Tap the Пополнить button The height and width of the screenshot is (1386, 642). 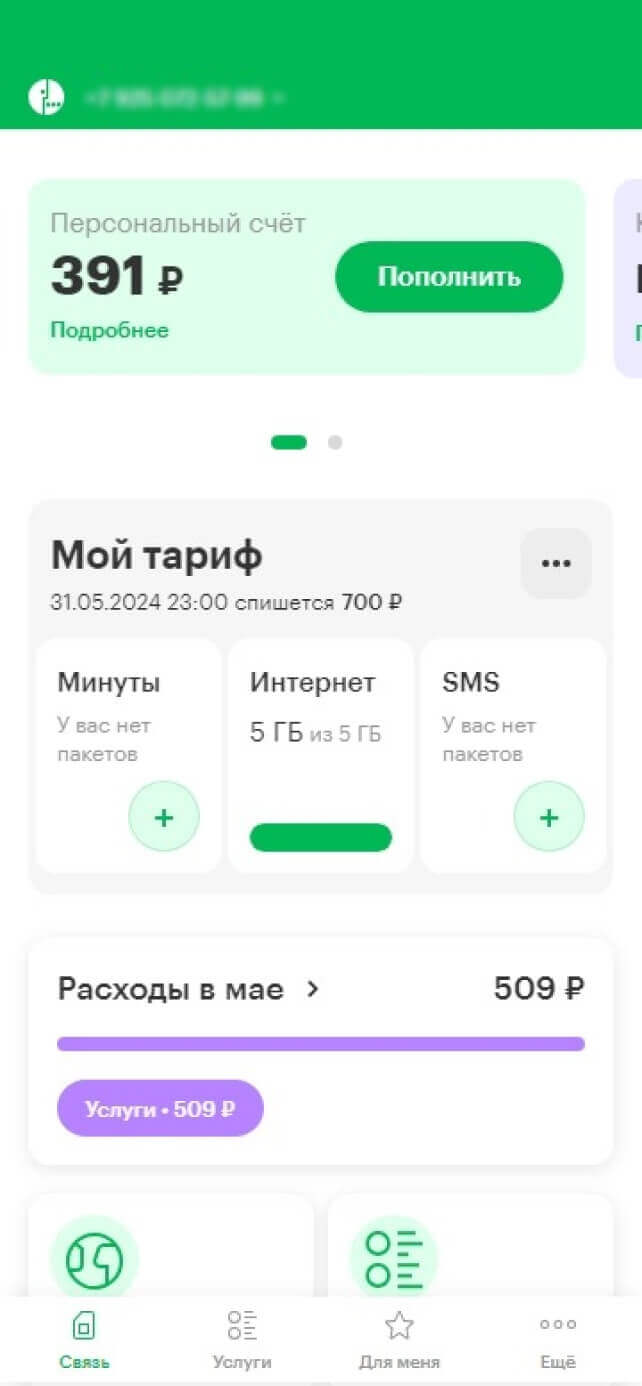449,277
